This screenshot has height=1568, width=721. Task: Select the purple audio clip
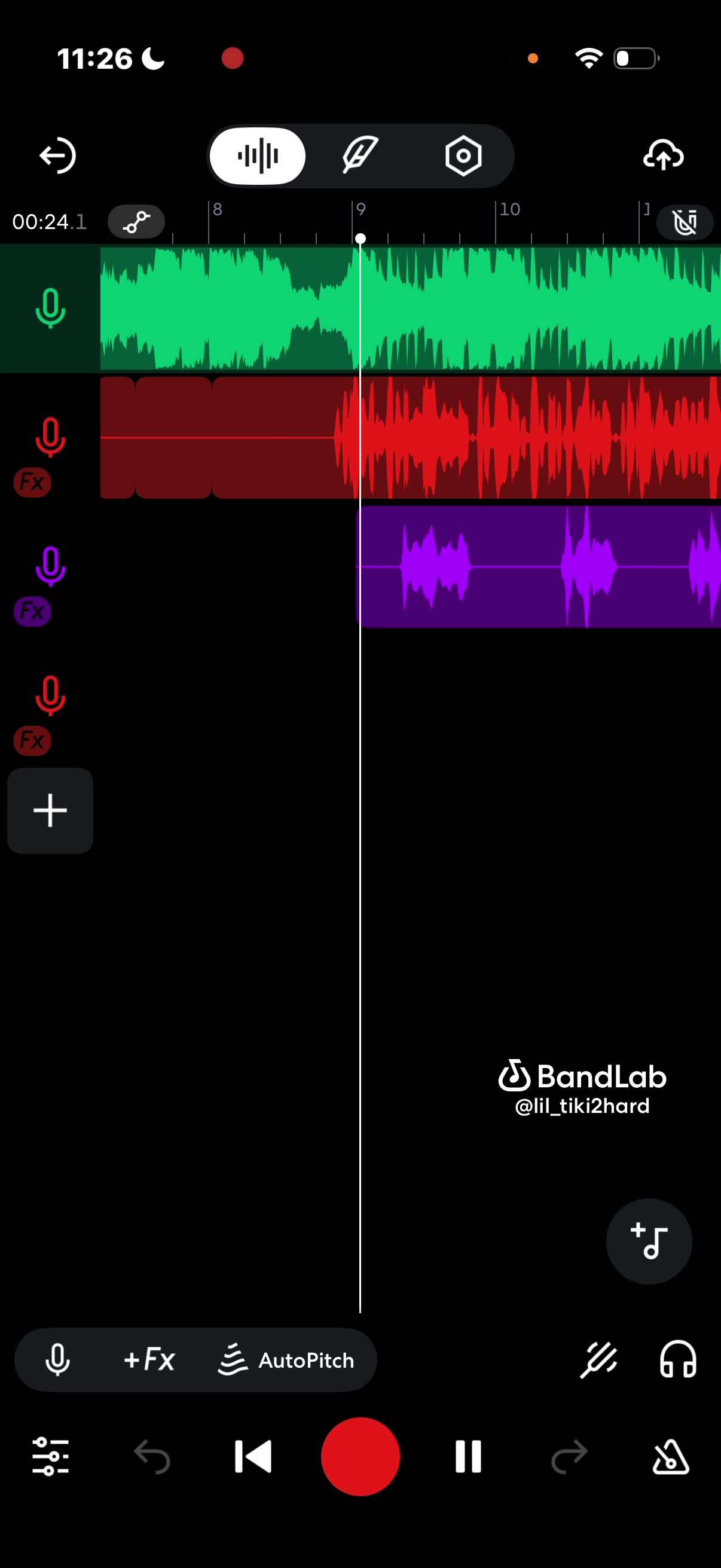click(539, 567)
